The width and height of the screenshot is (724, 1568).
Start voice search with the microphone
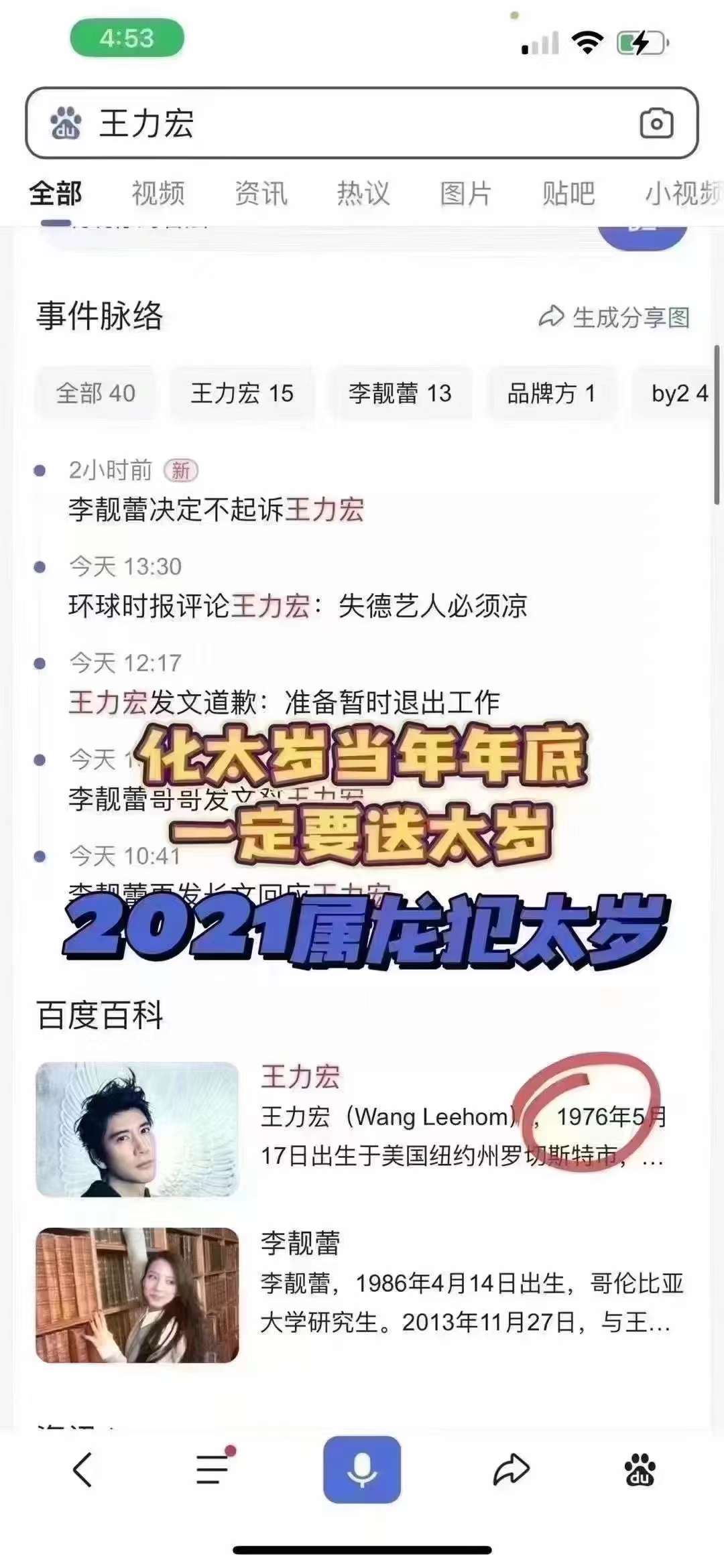[x=362, y=1470]
